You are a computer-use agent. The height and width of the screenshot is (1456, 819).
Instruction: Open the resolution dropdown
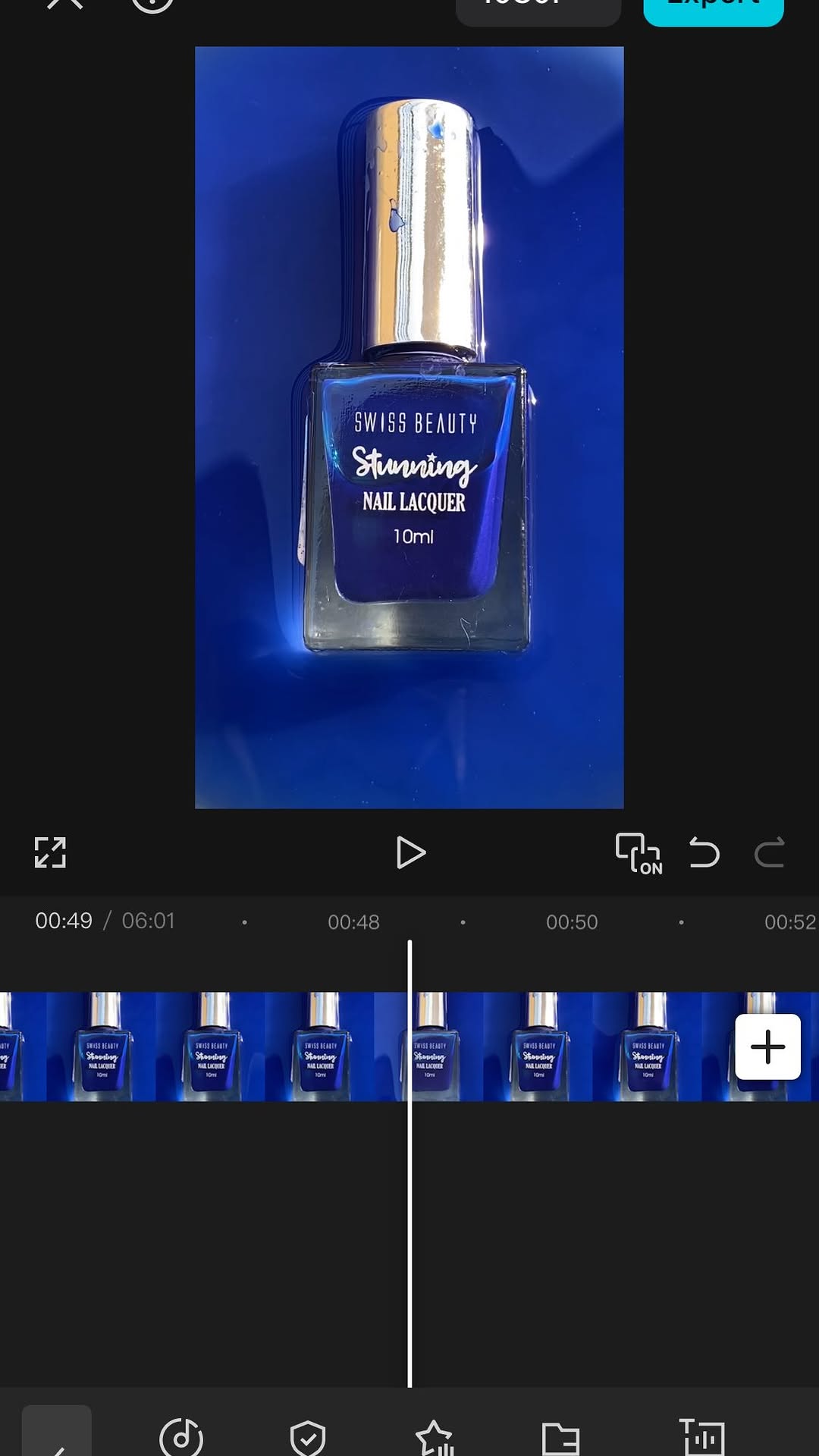coord(538,8)
